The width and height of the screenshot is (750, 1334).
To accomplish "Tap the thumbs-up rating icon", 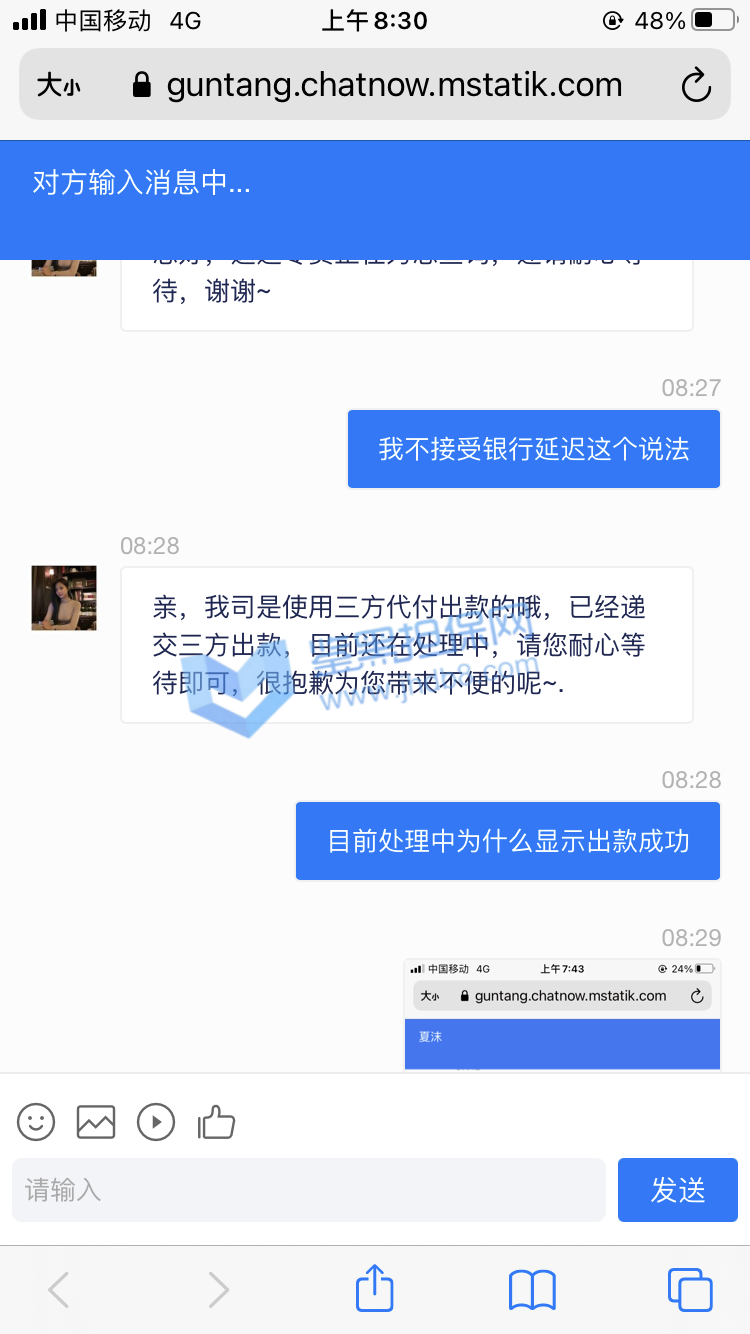I will tap(216, 1122).
